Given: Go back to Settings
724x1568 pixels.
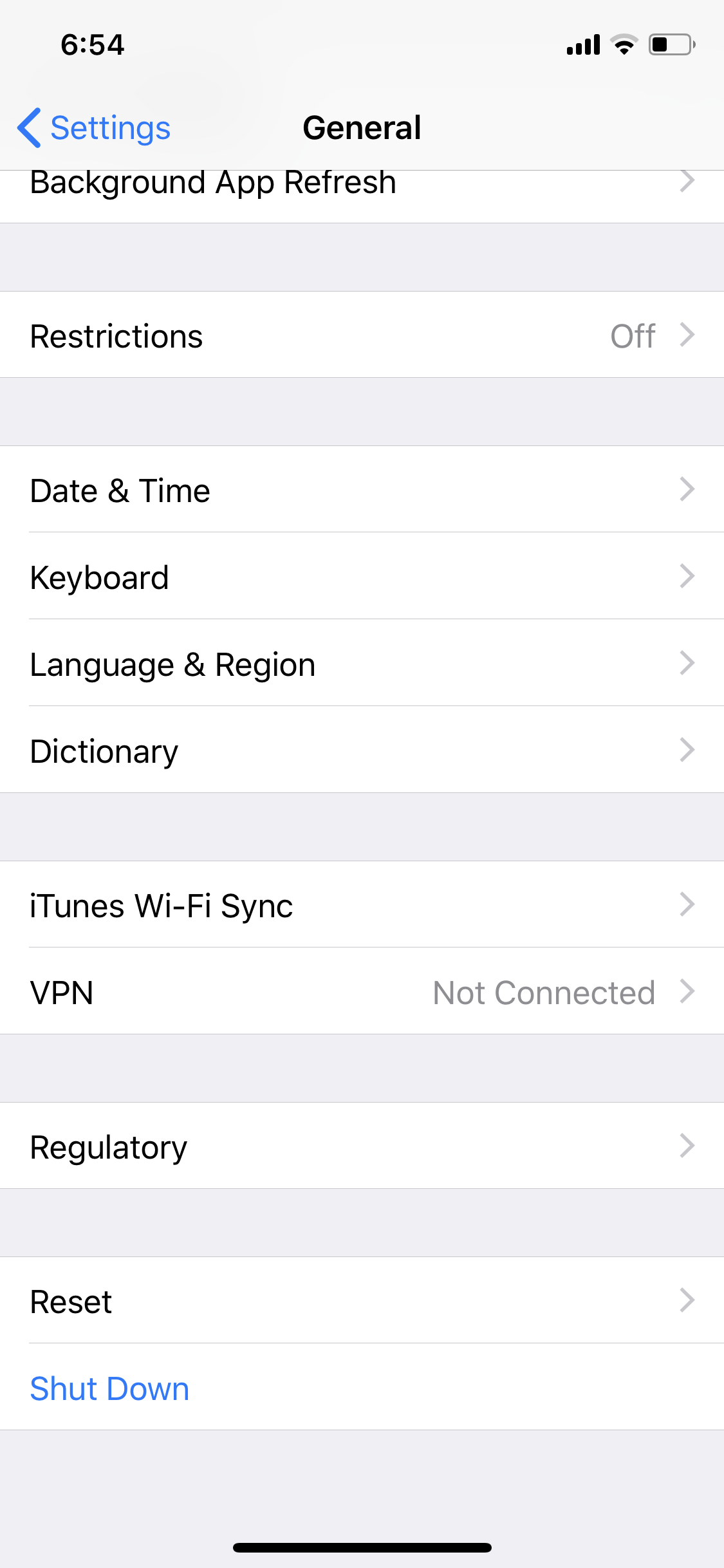Looking at the screenshot, I should [95, 127].
